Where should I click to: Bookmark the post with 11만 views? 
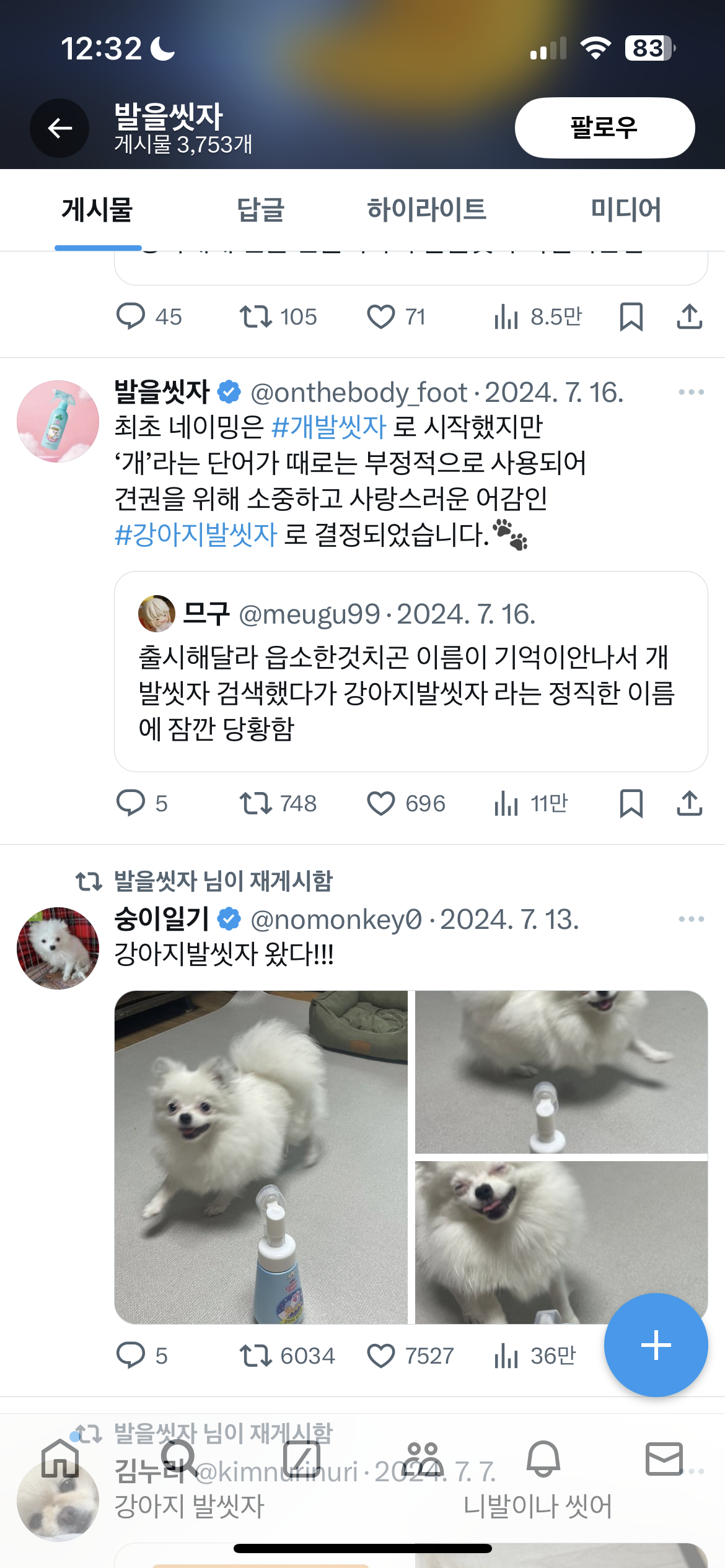[x=631, y=804]
